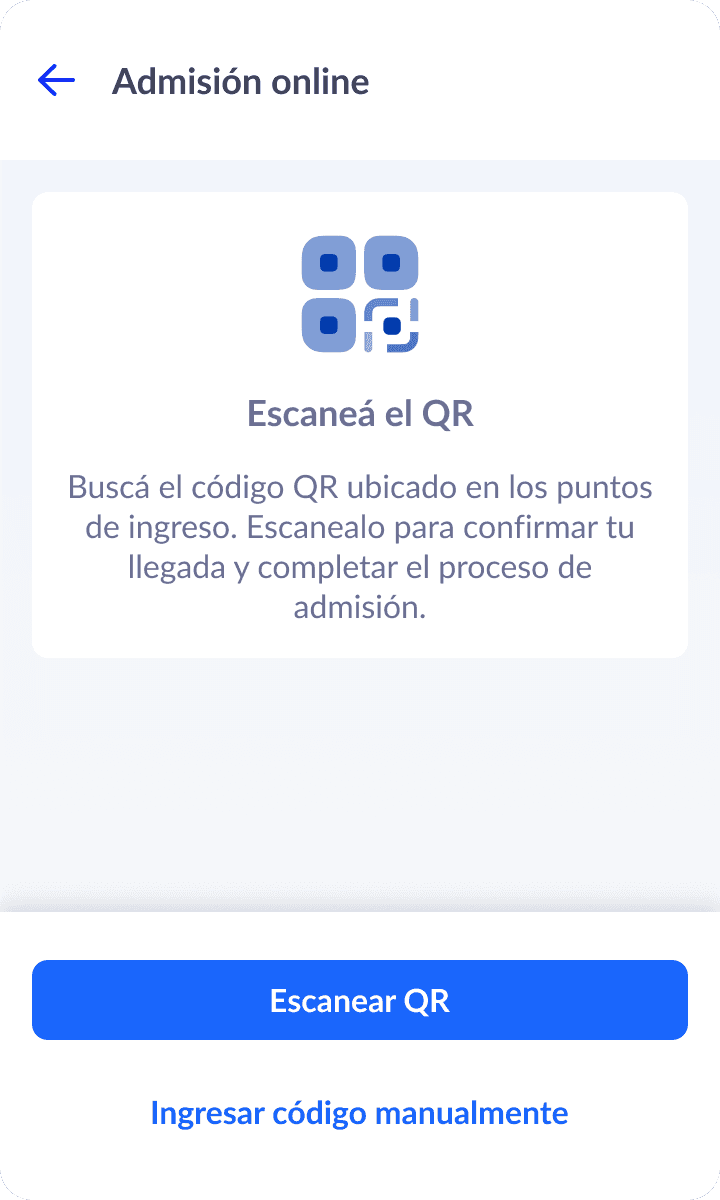Tap the Escanear QR button
This screenshot has width=720, height=1200.
pos(360,1000)
